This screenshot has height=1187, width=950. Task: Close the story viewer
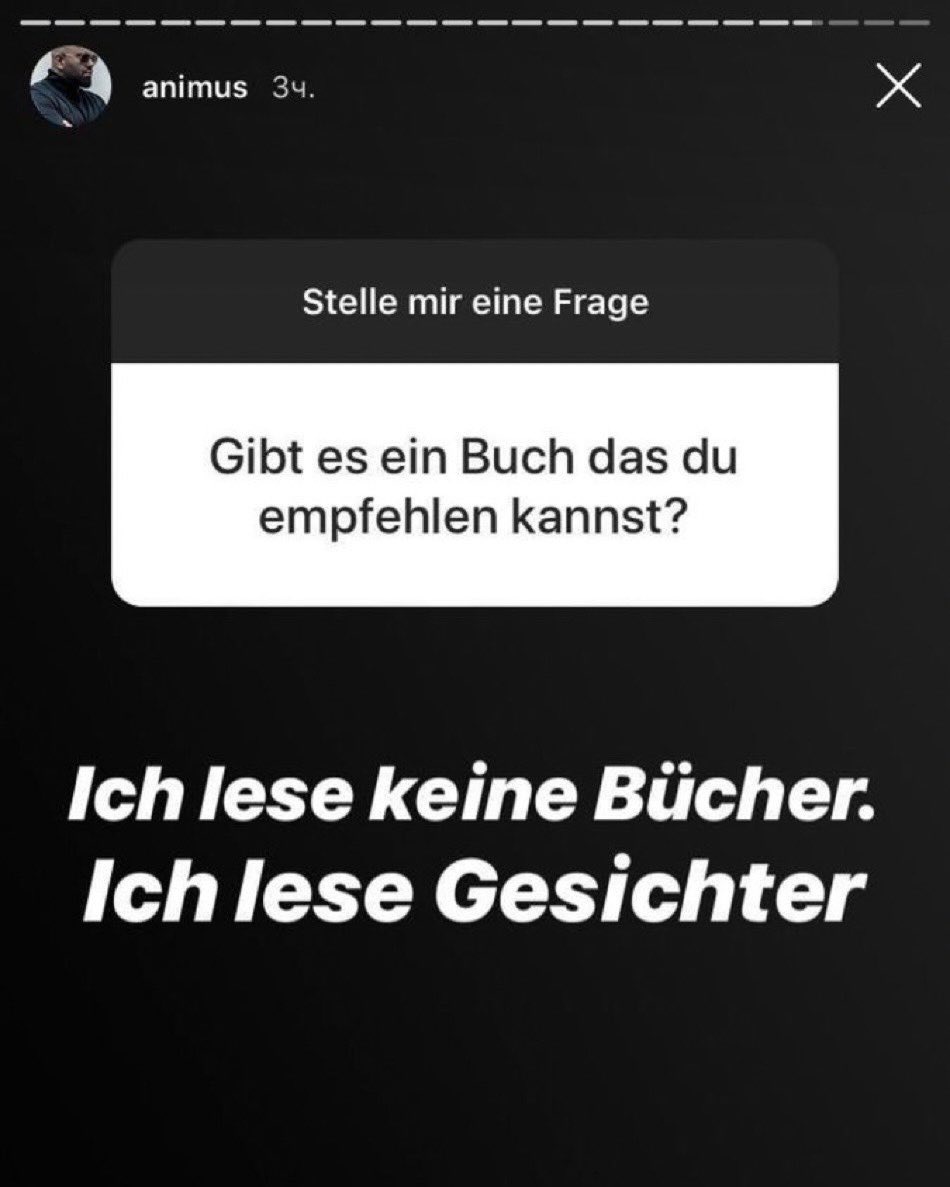pyautogui.click(x=897, y=89)
